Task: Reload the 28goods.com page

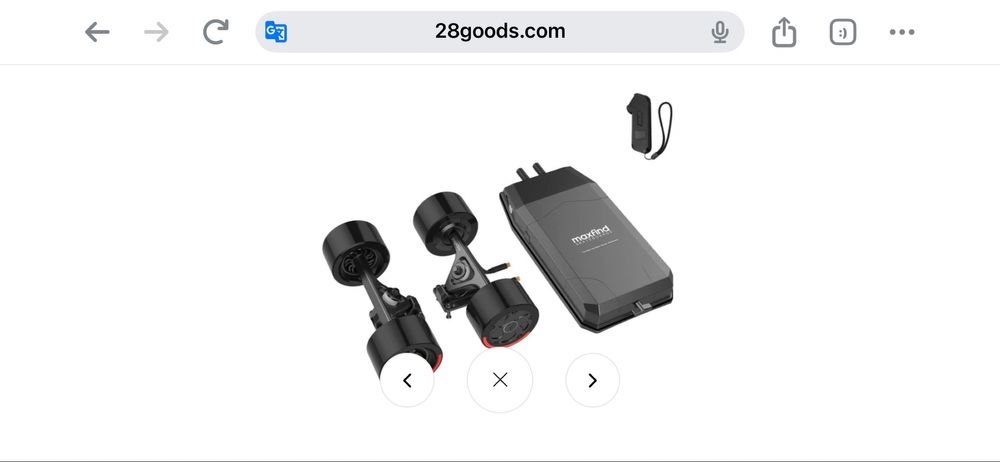Action: click(x=215, y=32)
